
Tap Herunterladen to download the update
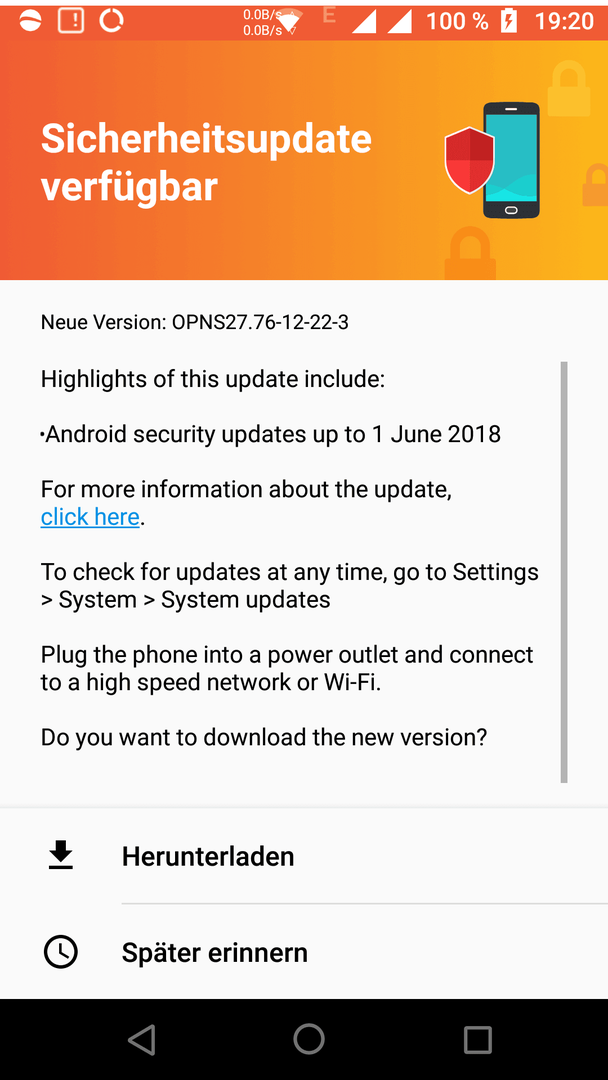point(208,856)
